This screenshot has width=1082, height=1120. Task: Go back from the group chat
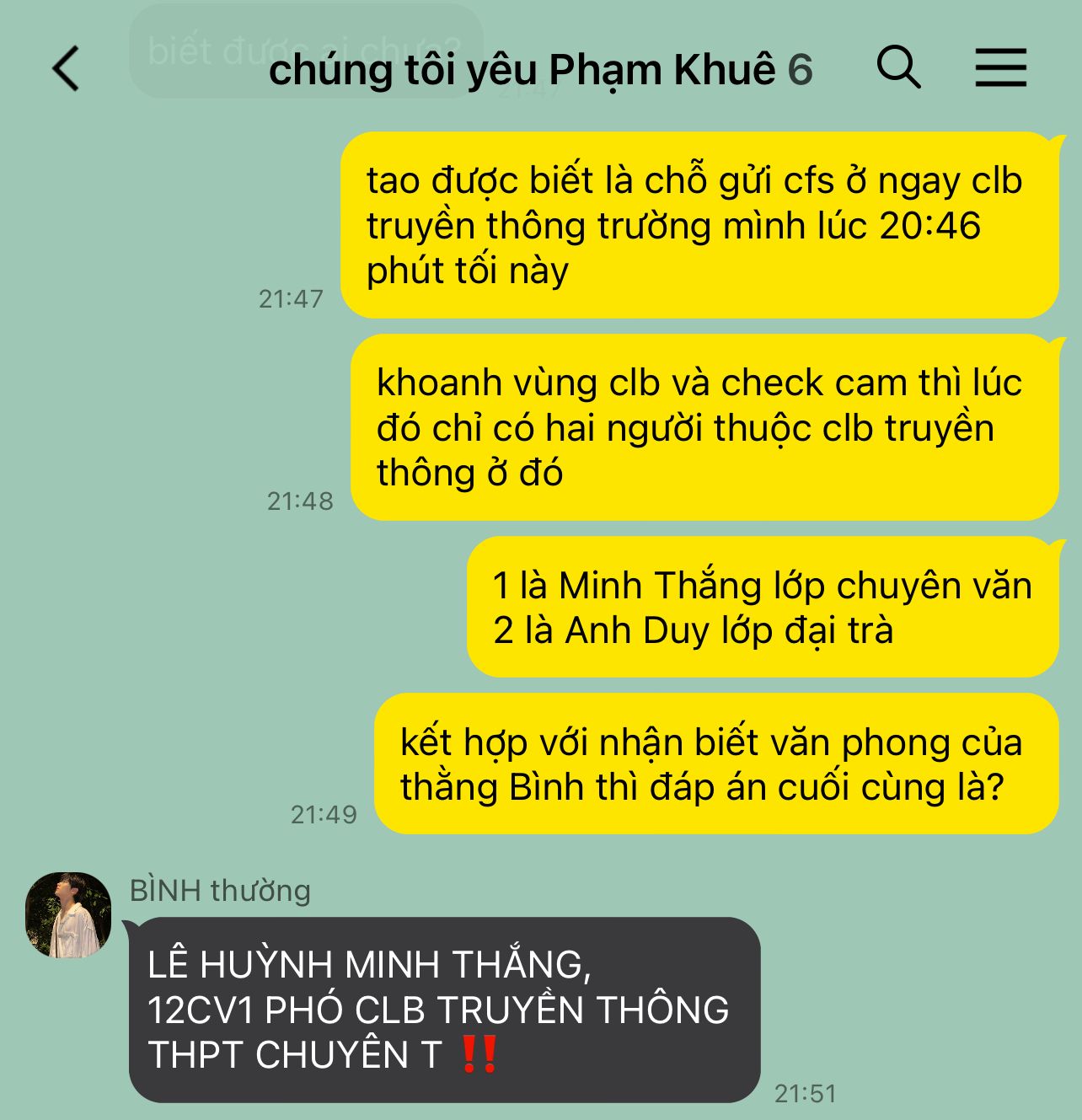pos(66,68)
